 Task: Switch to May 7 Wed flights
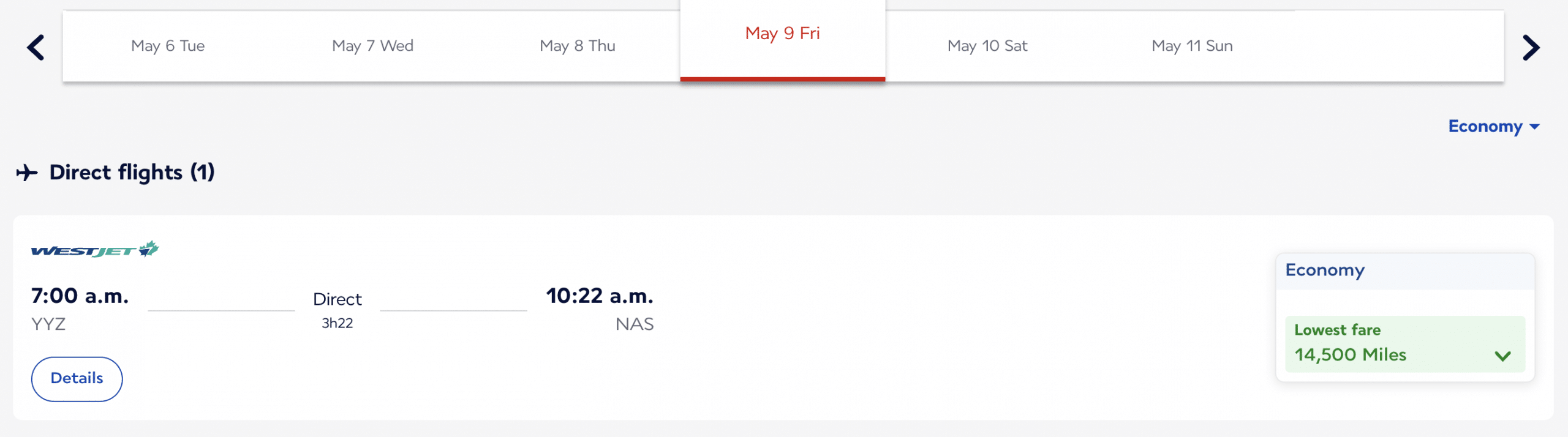372,46
